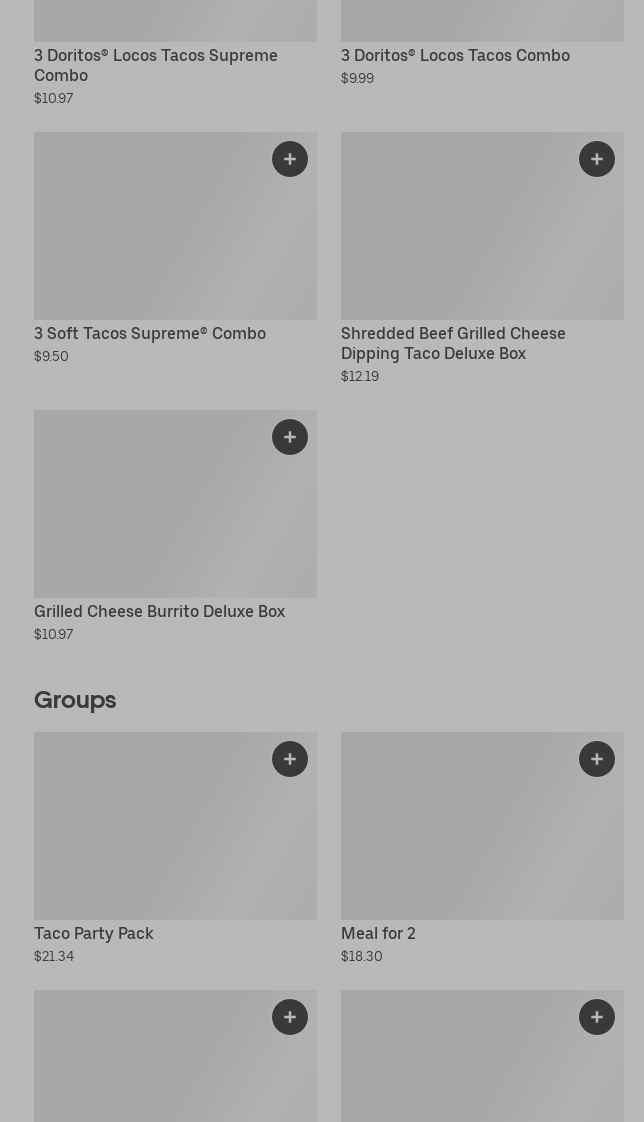This screenshot has width=644, height=1122.
Task: Add Shredded Beef Grilled Cheese Dipping Taco Box
Action: 597,159
